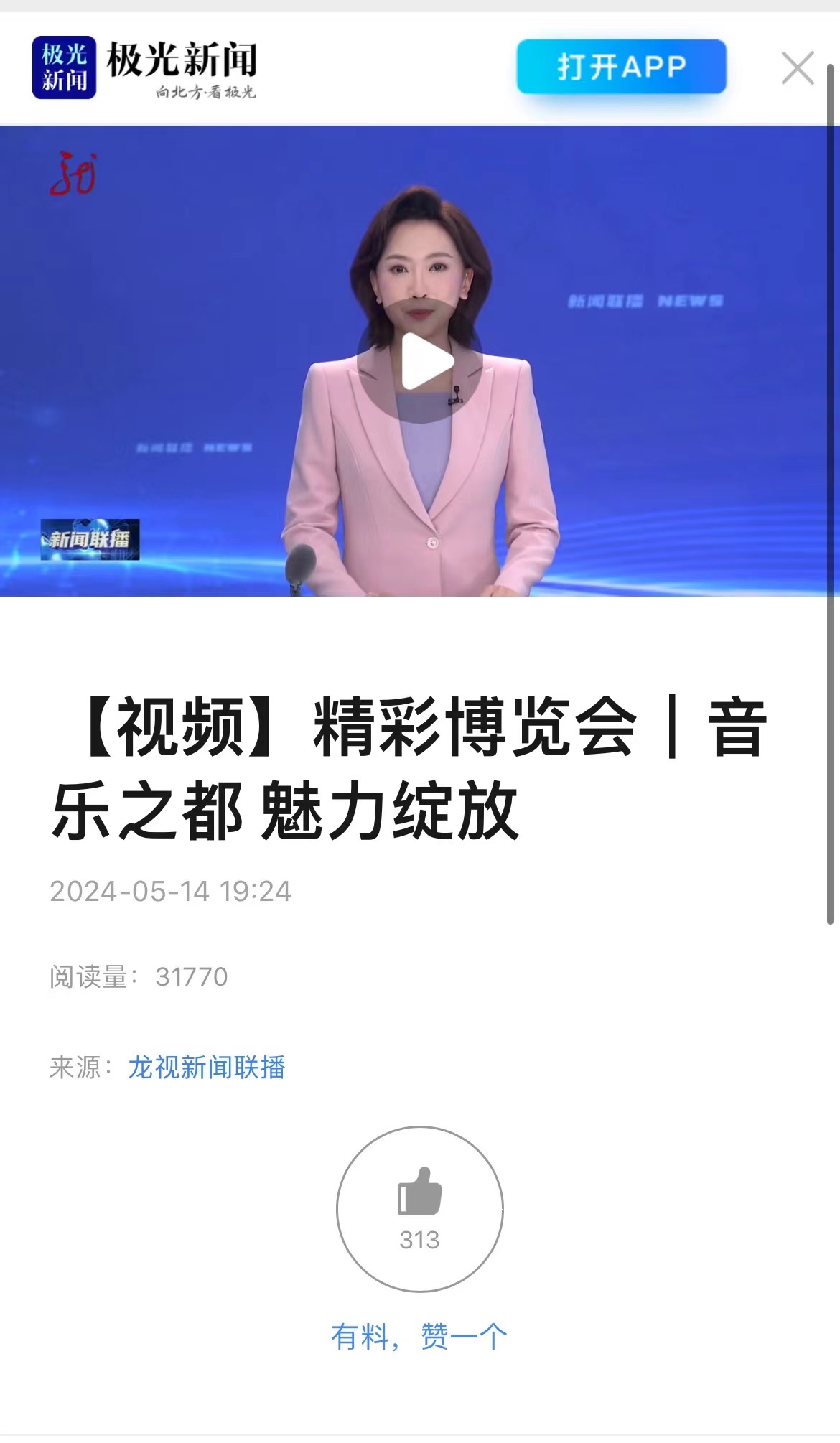Close the app download banner
Image resolution: width=840 pixels, height=1443 pixels.
click(x=797, y=68)
